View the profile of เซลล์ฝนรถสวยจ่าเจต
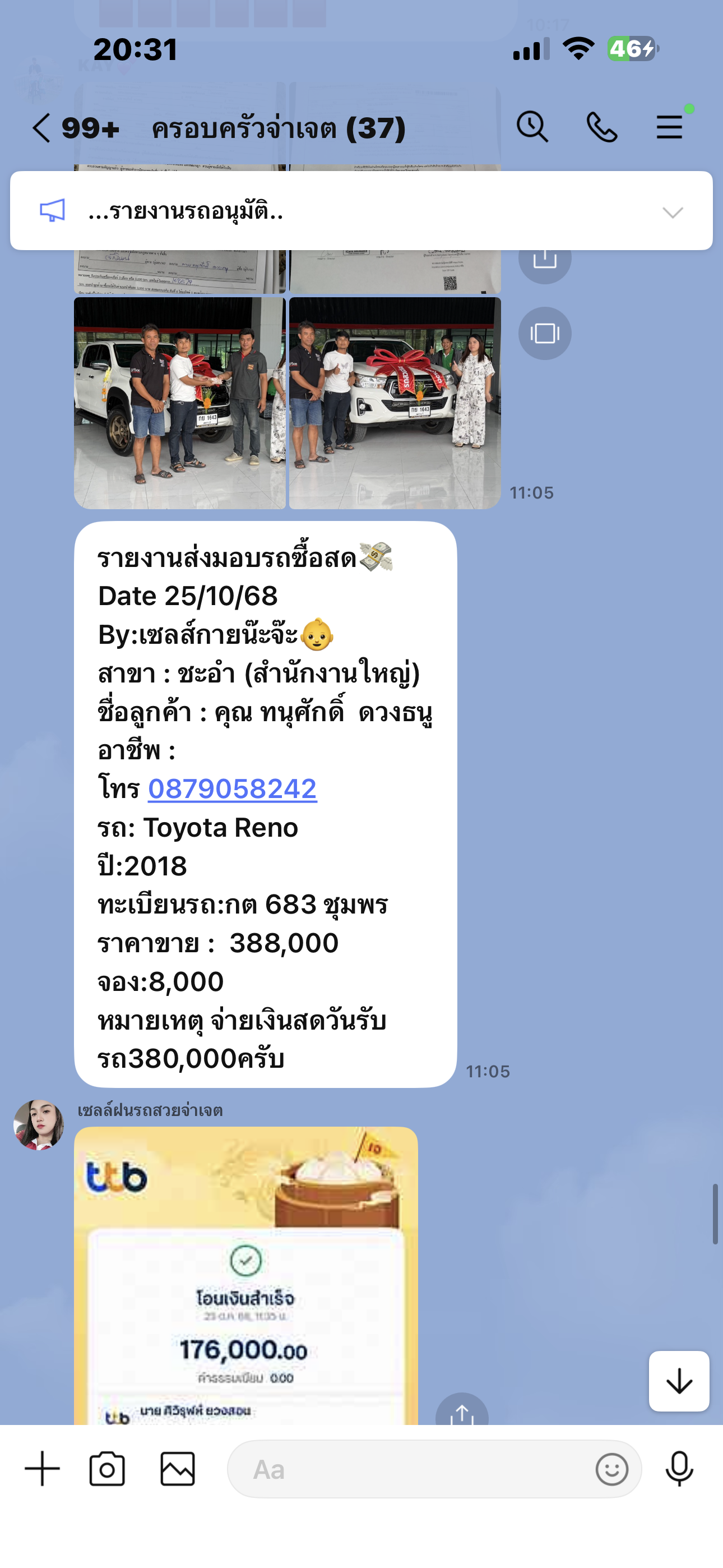 point(38,1124)
